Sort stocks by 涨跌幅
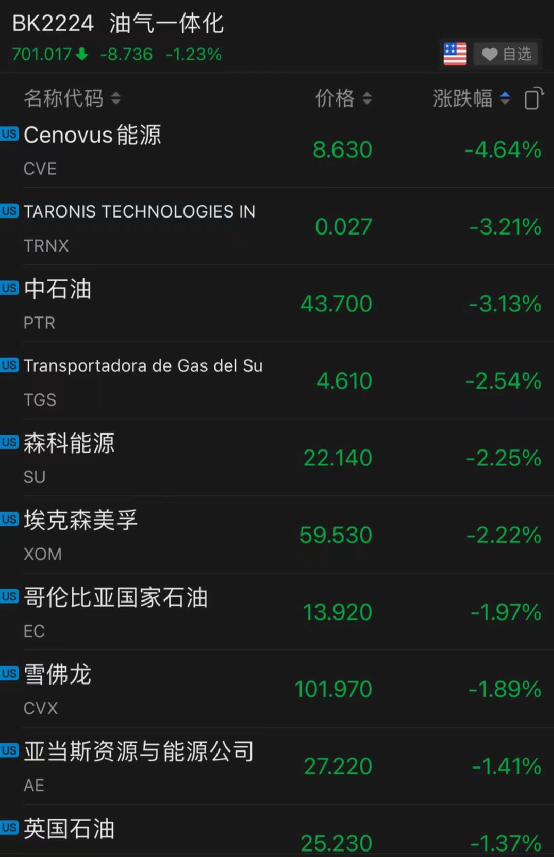This screenshot has width=554, height=857. click(x=471, y=98)
